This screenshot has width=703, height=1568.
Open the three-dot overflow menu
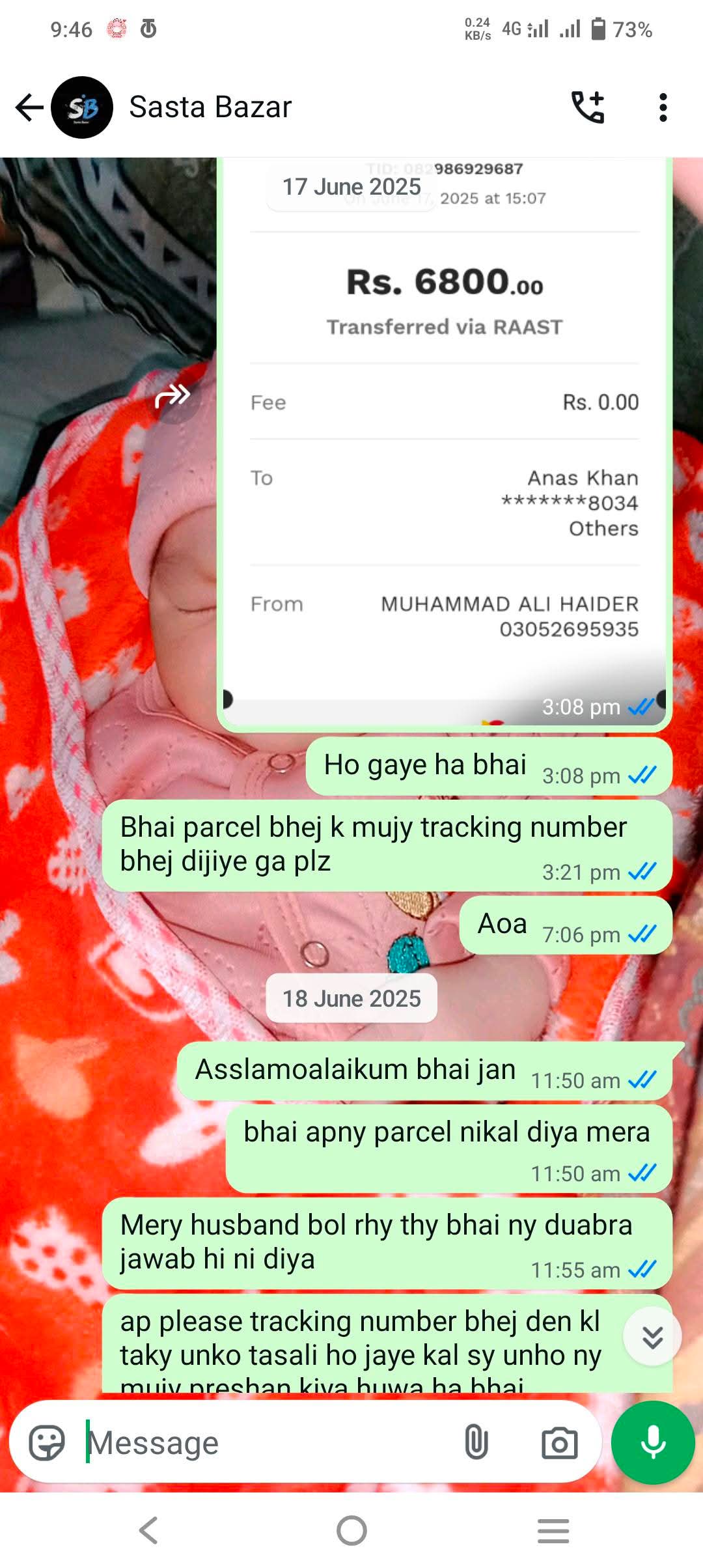(663, 107)
